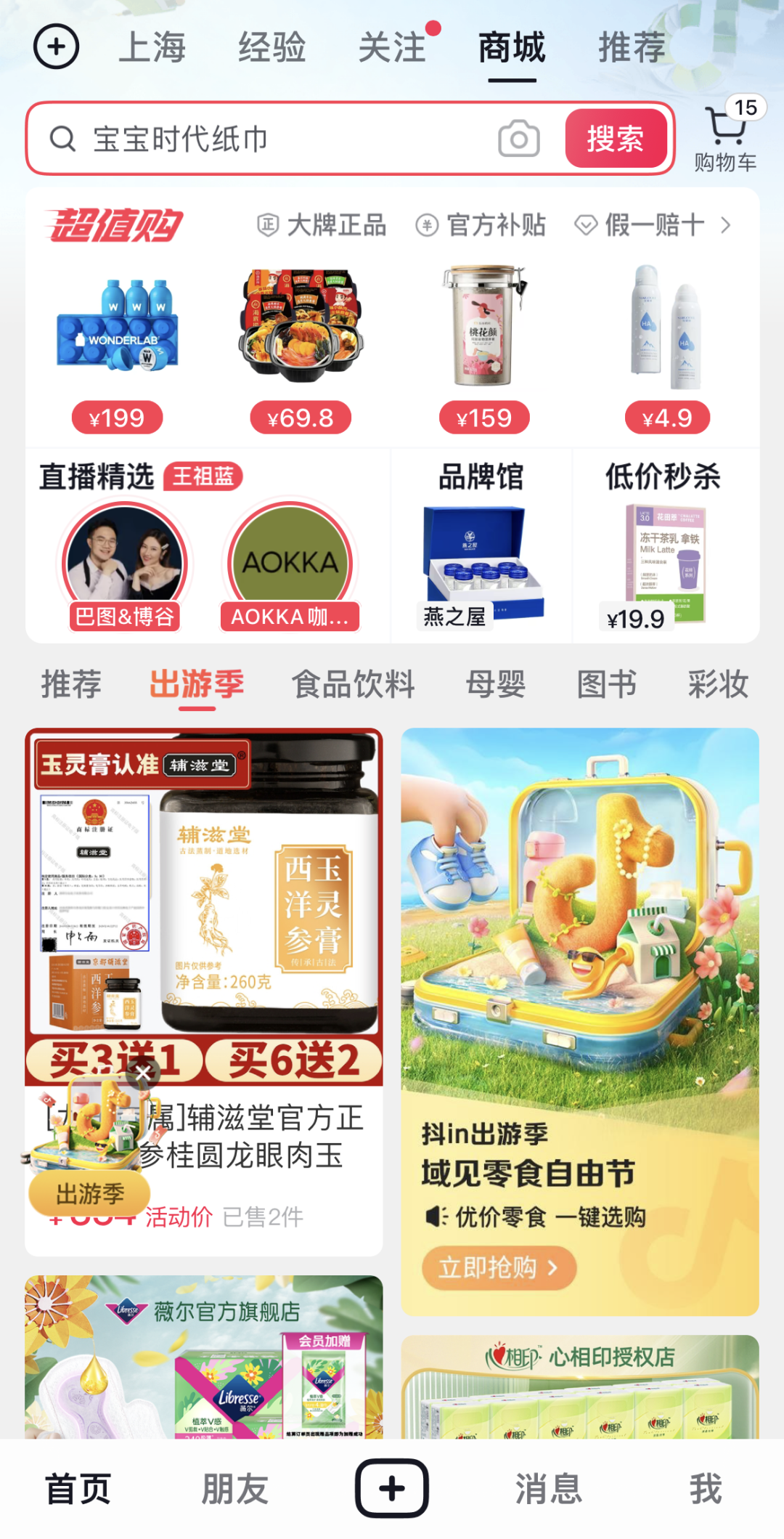
Task: Open the 购物车 shopping cart
Action: [x=726, y=138]
